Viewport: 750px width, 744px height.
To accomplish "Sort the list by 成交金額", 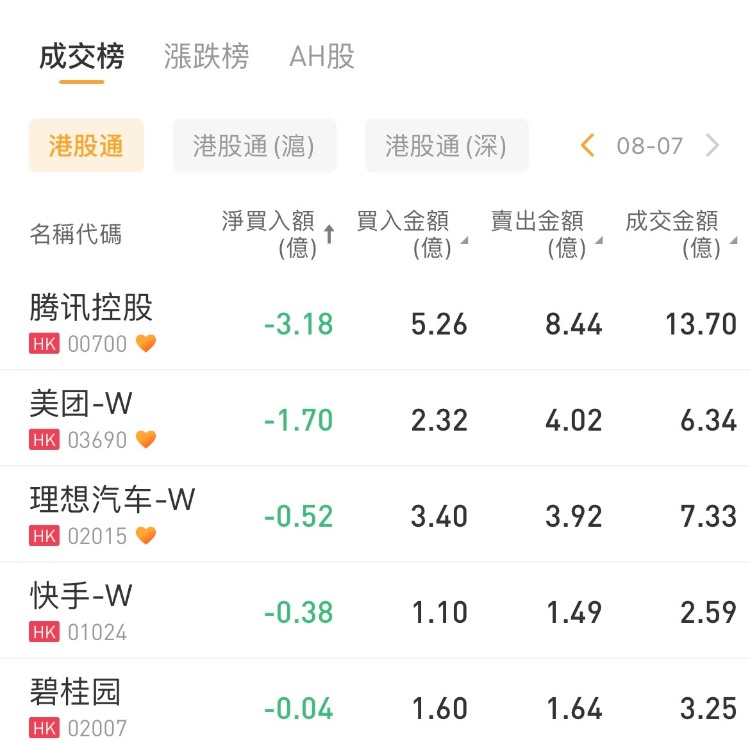I will [x=680, y=234].
